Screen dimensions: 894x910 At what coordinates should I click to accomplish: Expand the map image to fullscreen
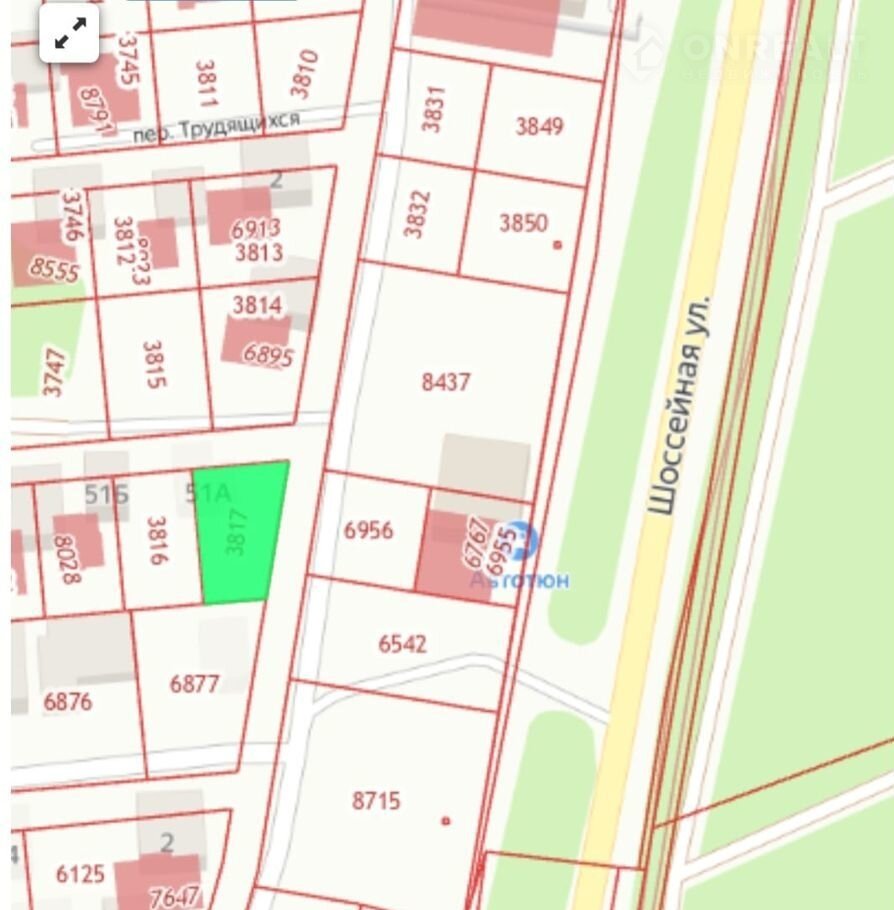(69, 34)
